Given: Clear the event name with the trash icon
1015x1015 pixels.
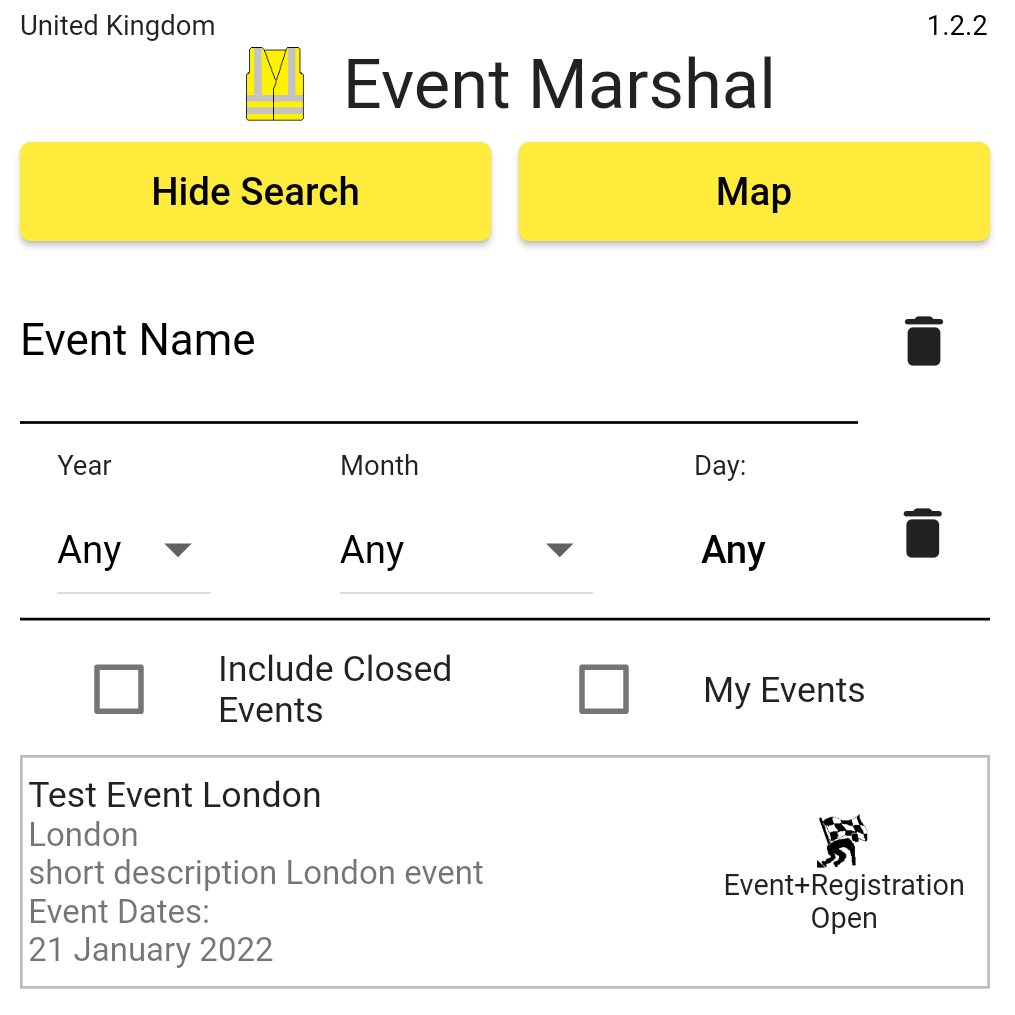Looking at the screenshot, I should 923,342.
